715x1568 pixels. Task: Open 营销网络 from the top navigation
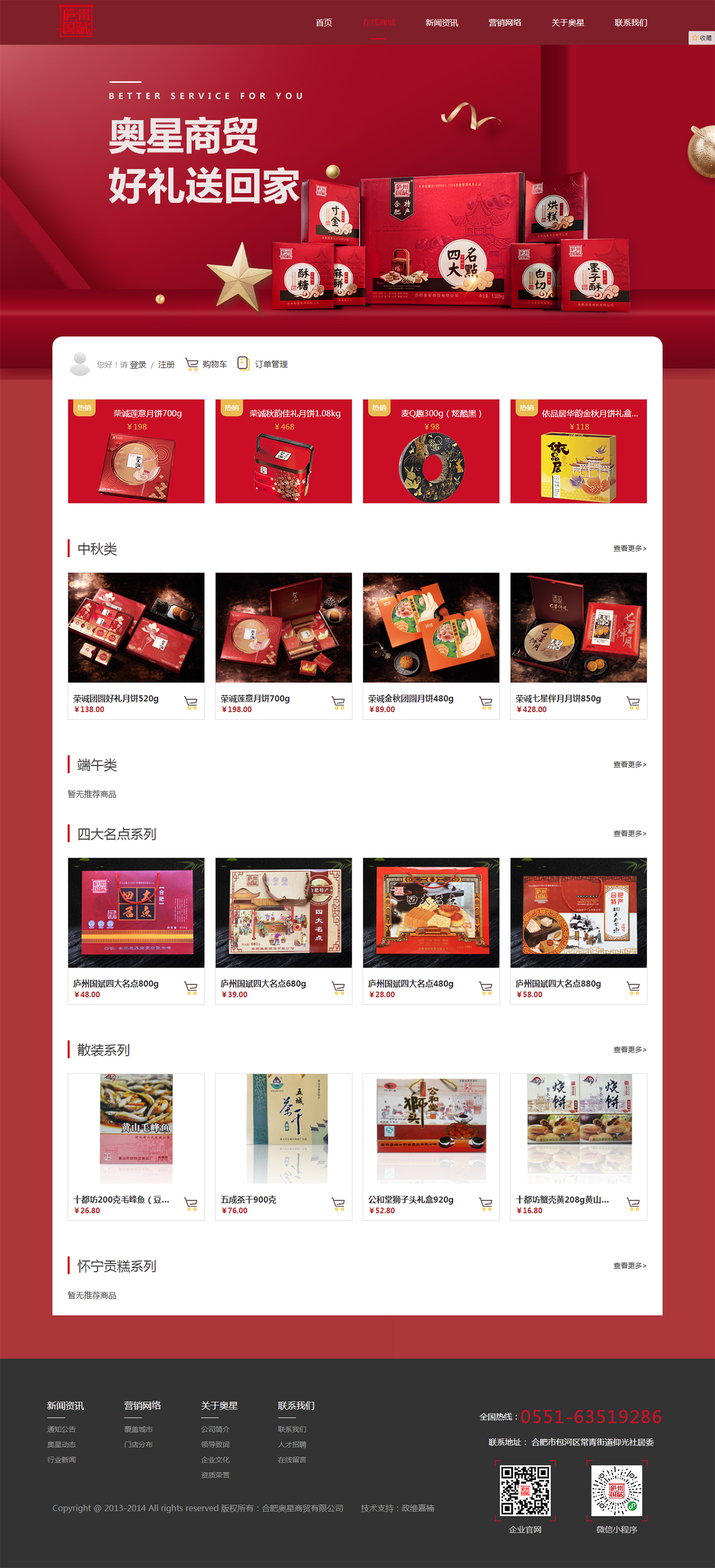[x=504, y=23]
